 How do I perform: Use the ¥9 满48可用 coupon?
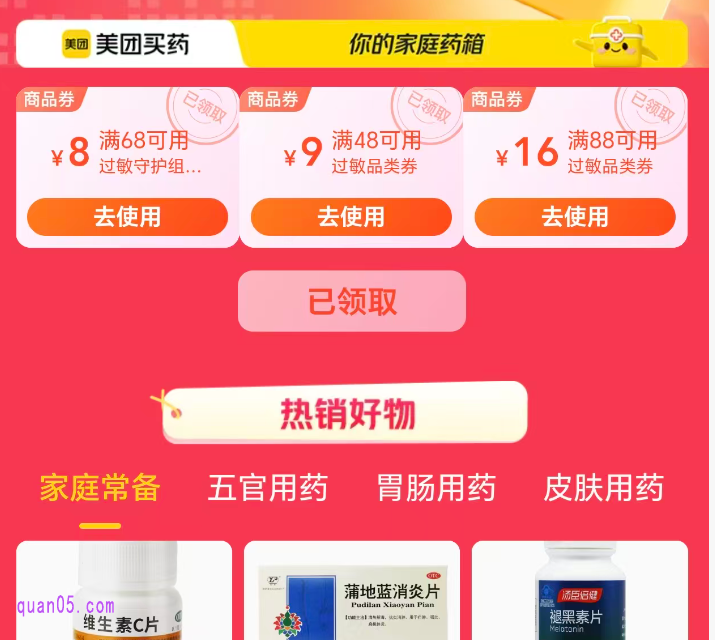click(351, 217)
